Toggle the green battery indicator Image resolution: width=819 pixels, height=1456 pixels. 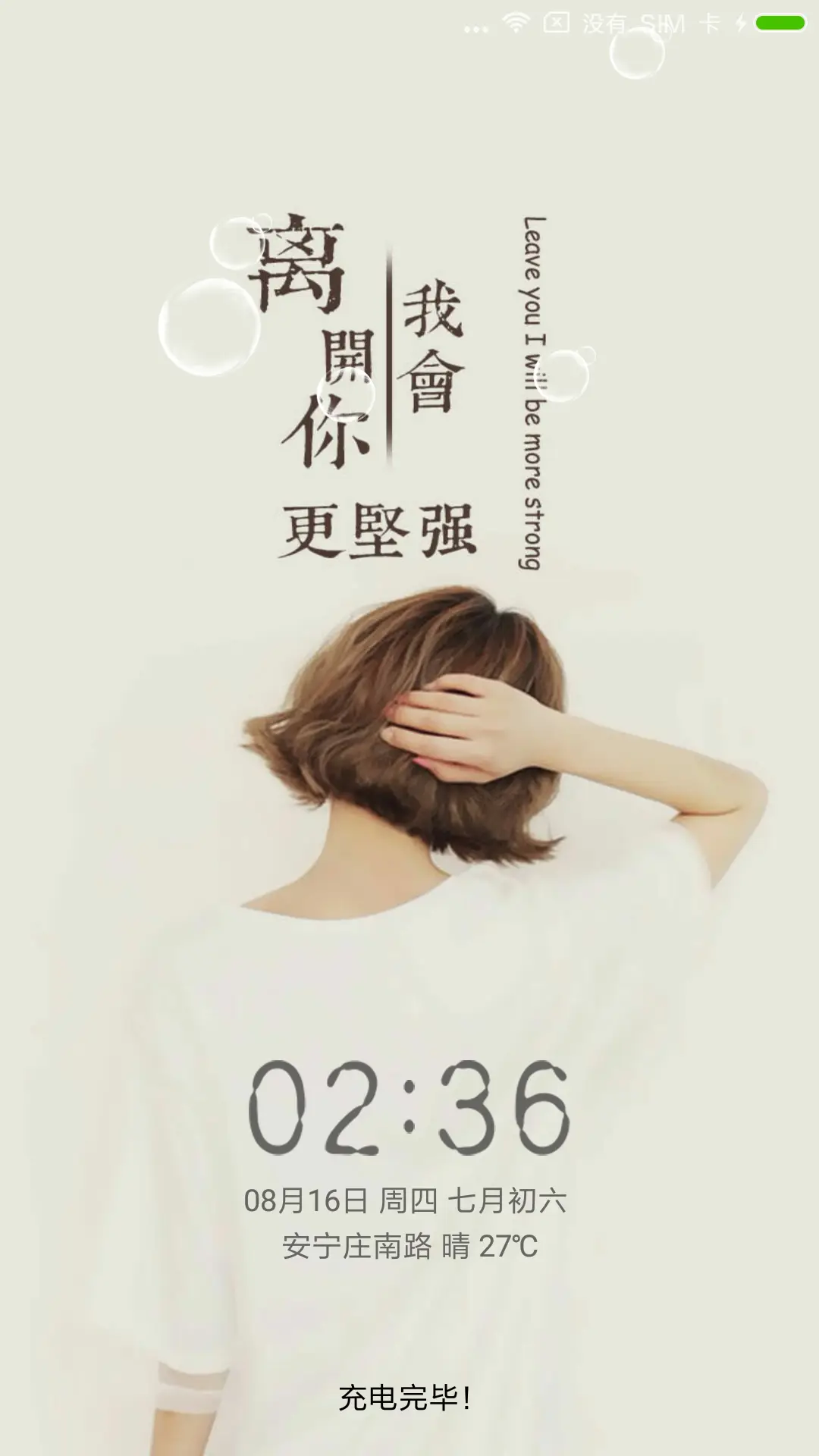(780, 21)
